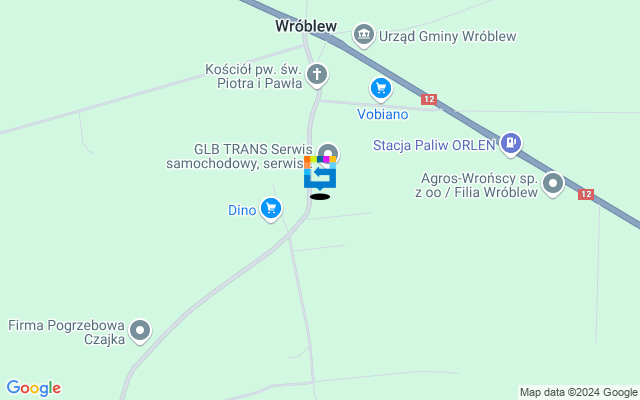The width and height of the screenshot is (640, 400).
Task: Open the Dino store marker
Action: click(270, 208)
